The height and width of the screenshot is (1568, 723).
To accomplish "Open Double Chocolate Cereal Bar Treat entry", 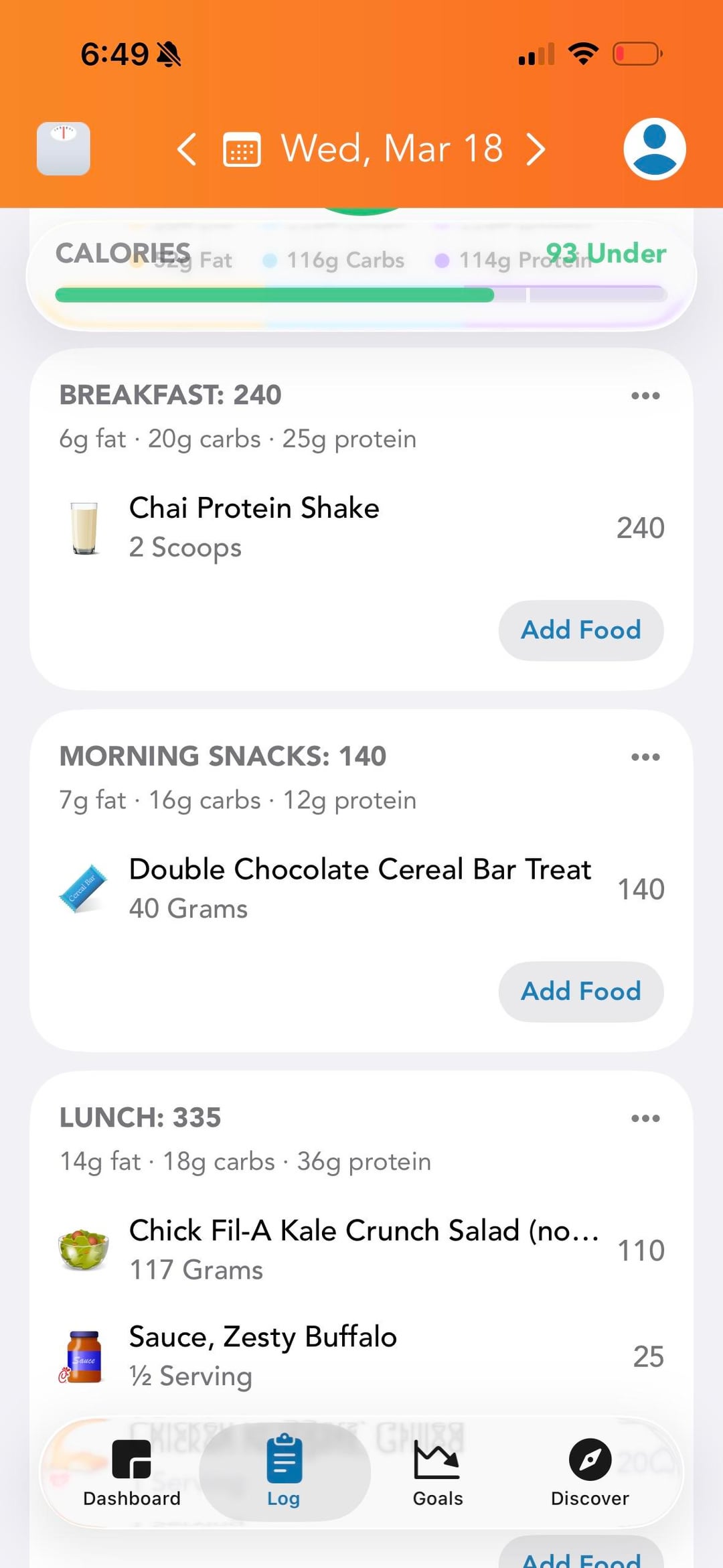I will point(361,889).
